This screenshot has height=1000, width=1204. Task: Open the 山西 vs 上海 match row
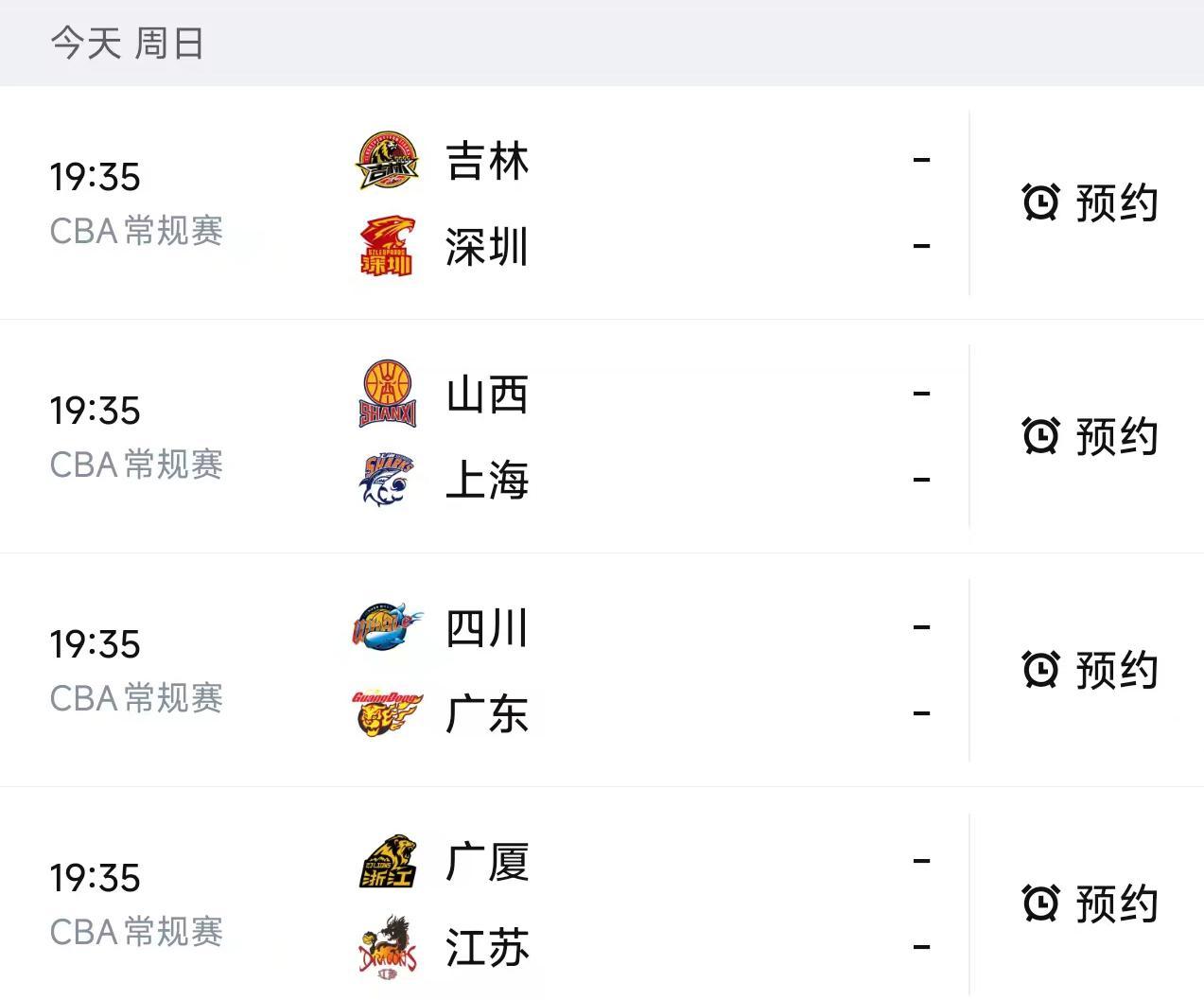[x=567, y=437]
